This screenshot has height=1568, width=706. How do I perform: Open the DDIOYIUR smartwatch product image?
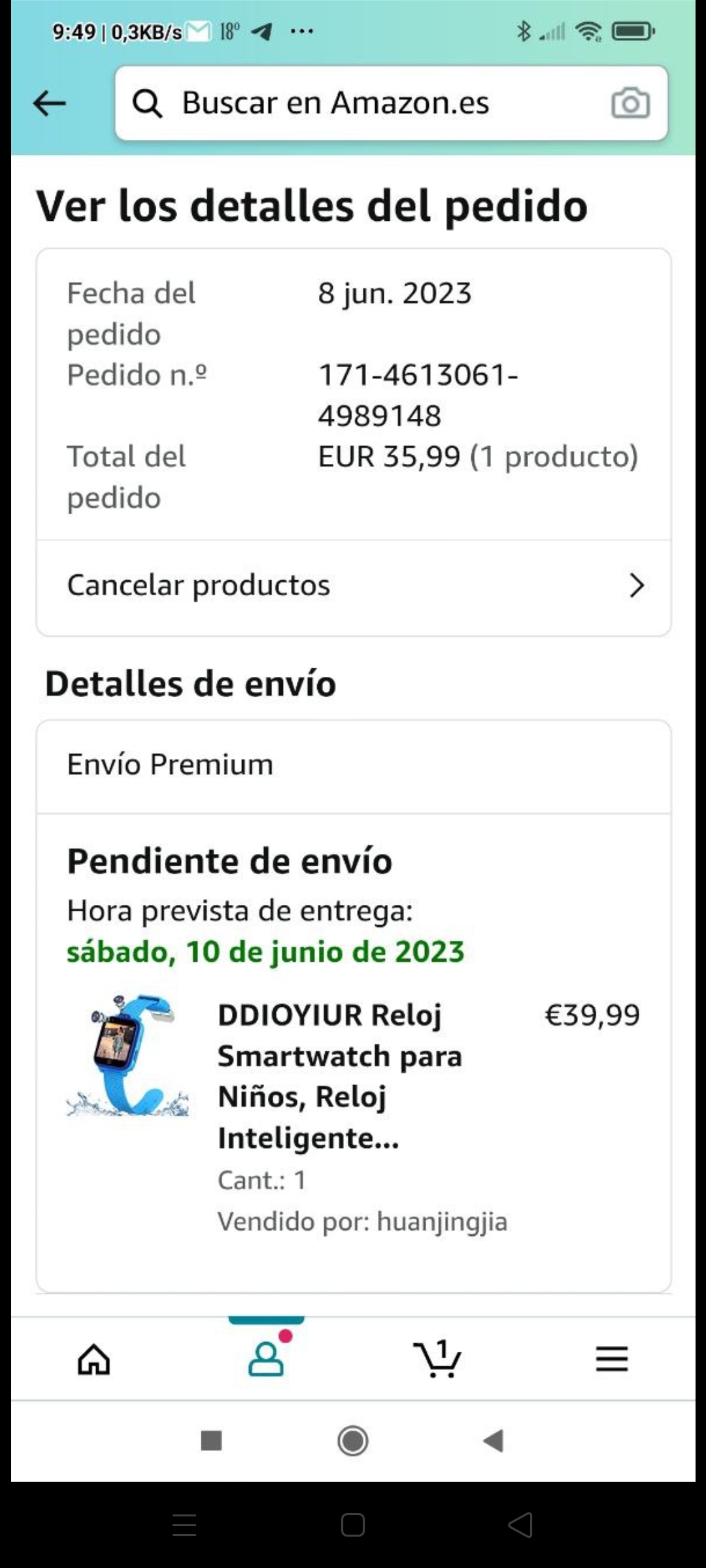[x=128, y=1054]
